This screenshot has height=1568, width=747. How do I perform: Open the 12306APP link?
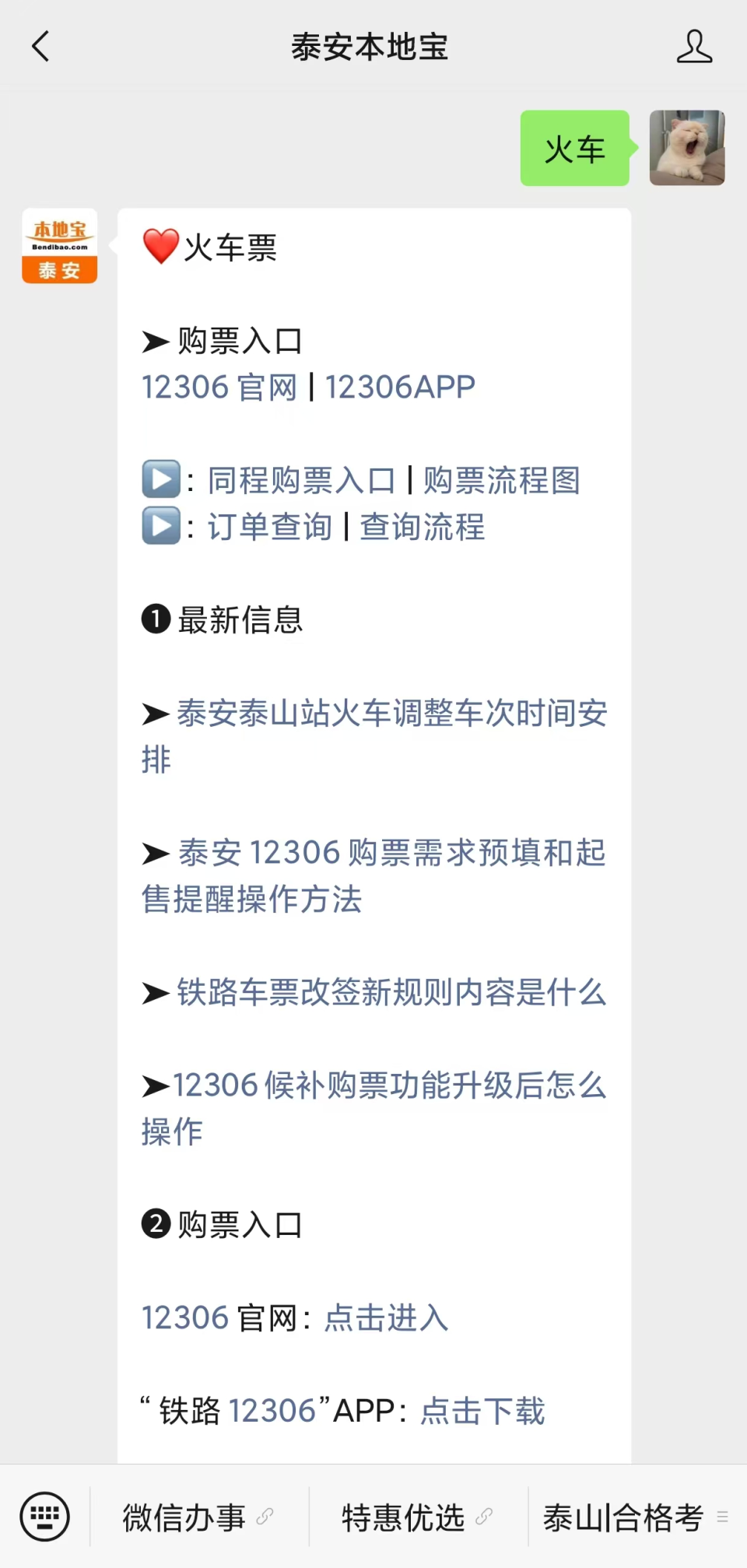point(399,387)
